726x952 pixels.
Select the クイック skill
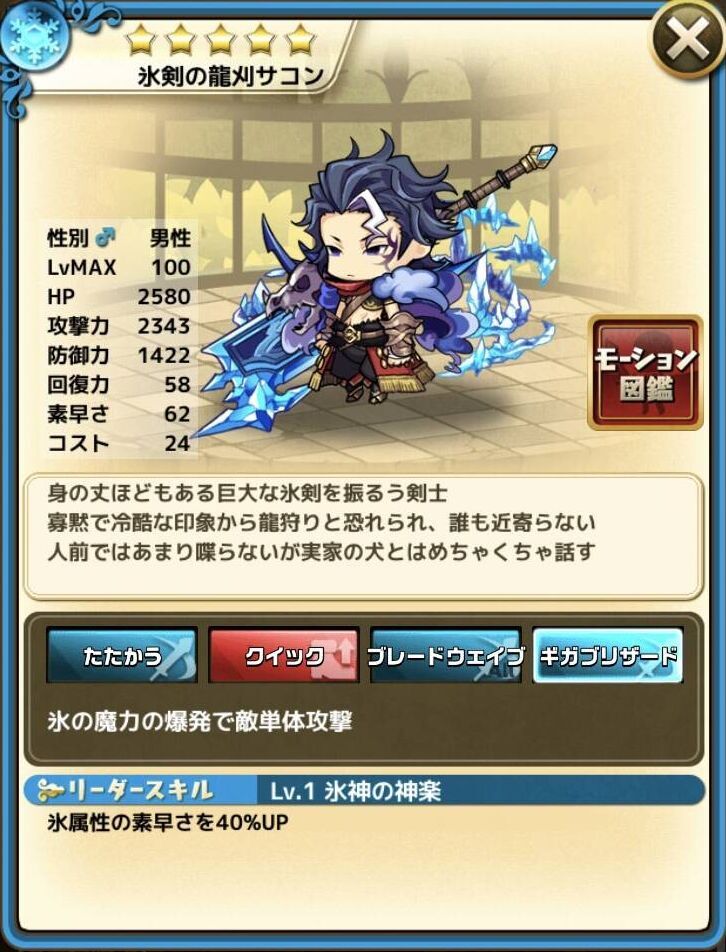(x=283, y=656)
